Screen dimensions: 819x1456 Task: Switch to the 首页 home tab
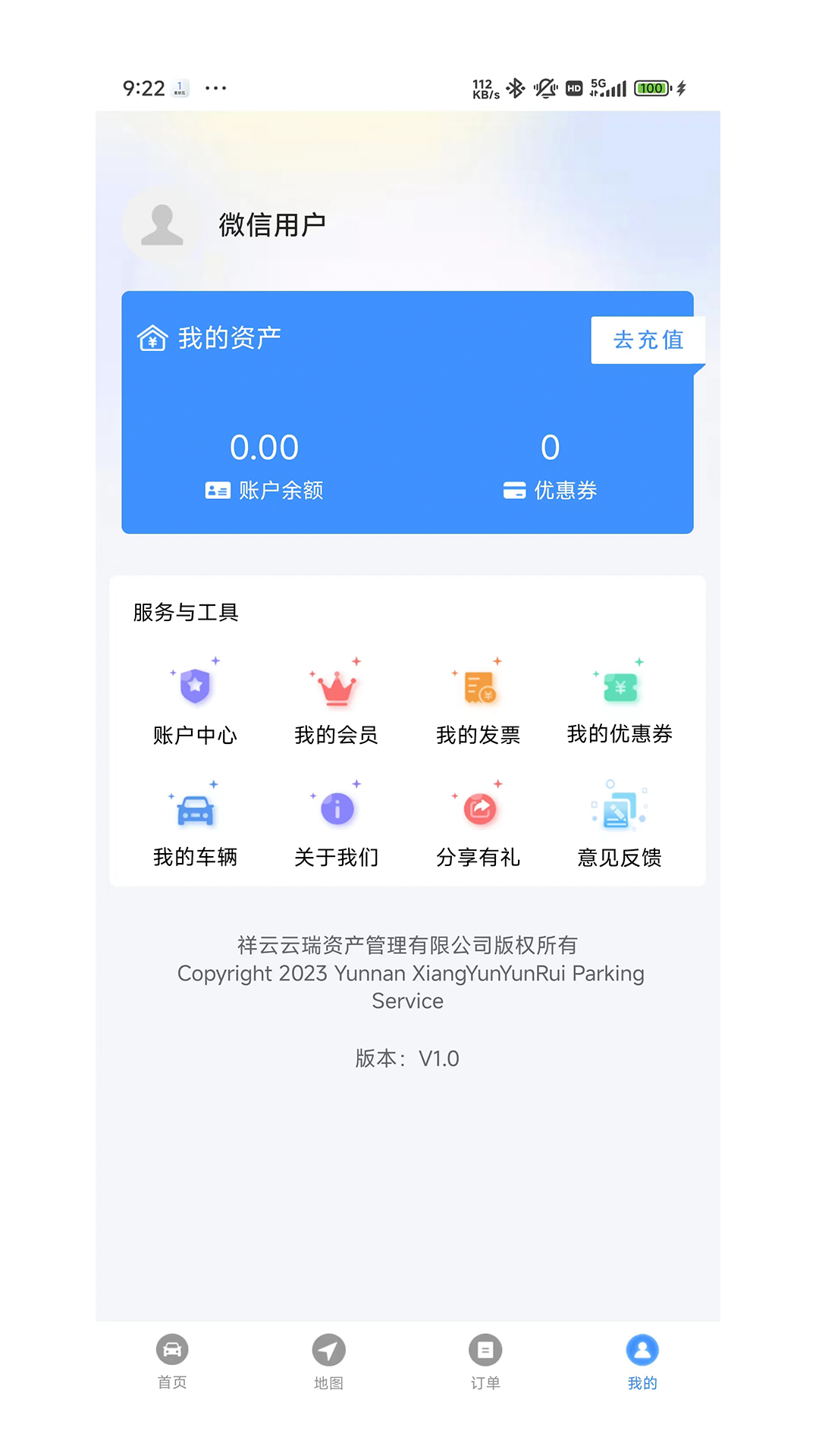172,1362
